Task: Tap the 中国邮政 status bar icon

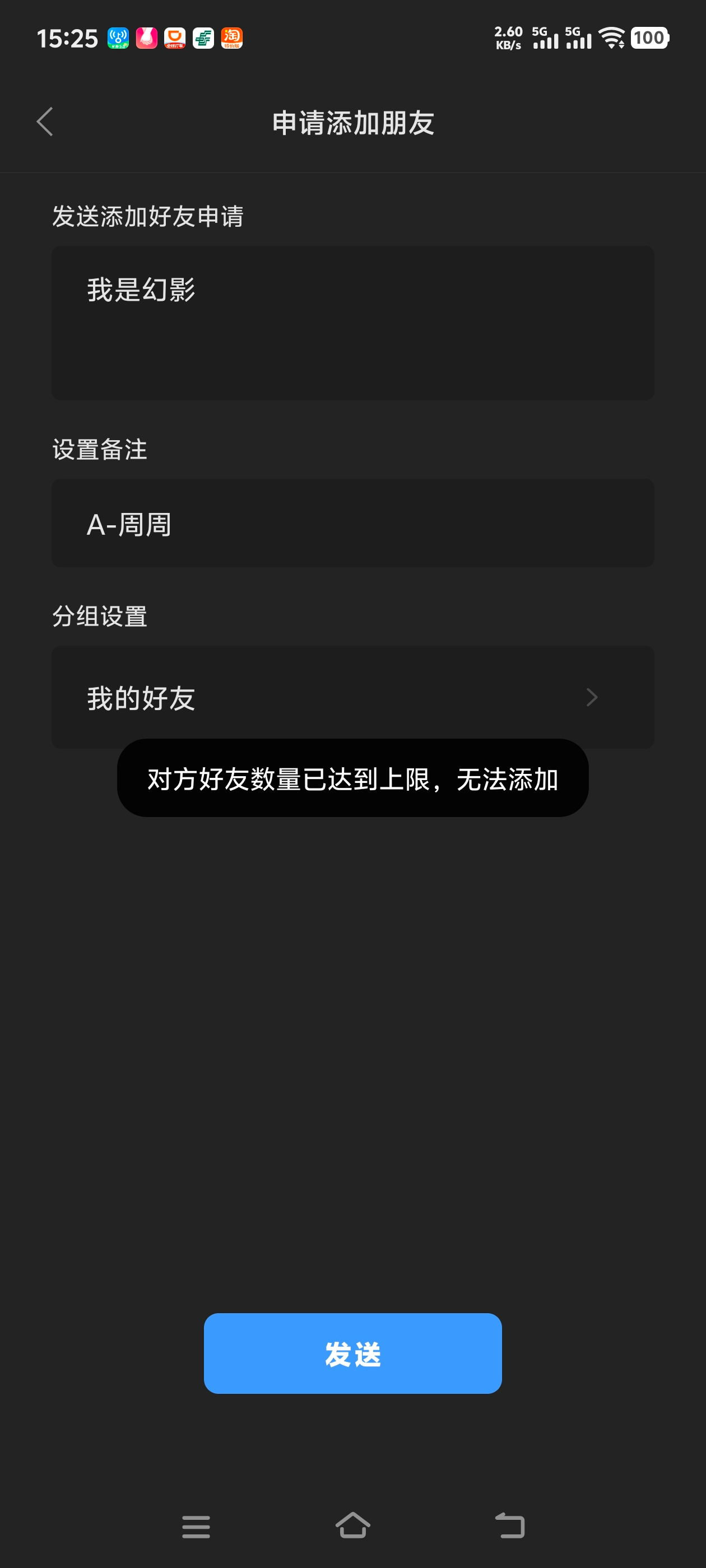Action: (203, 38)
